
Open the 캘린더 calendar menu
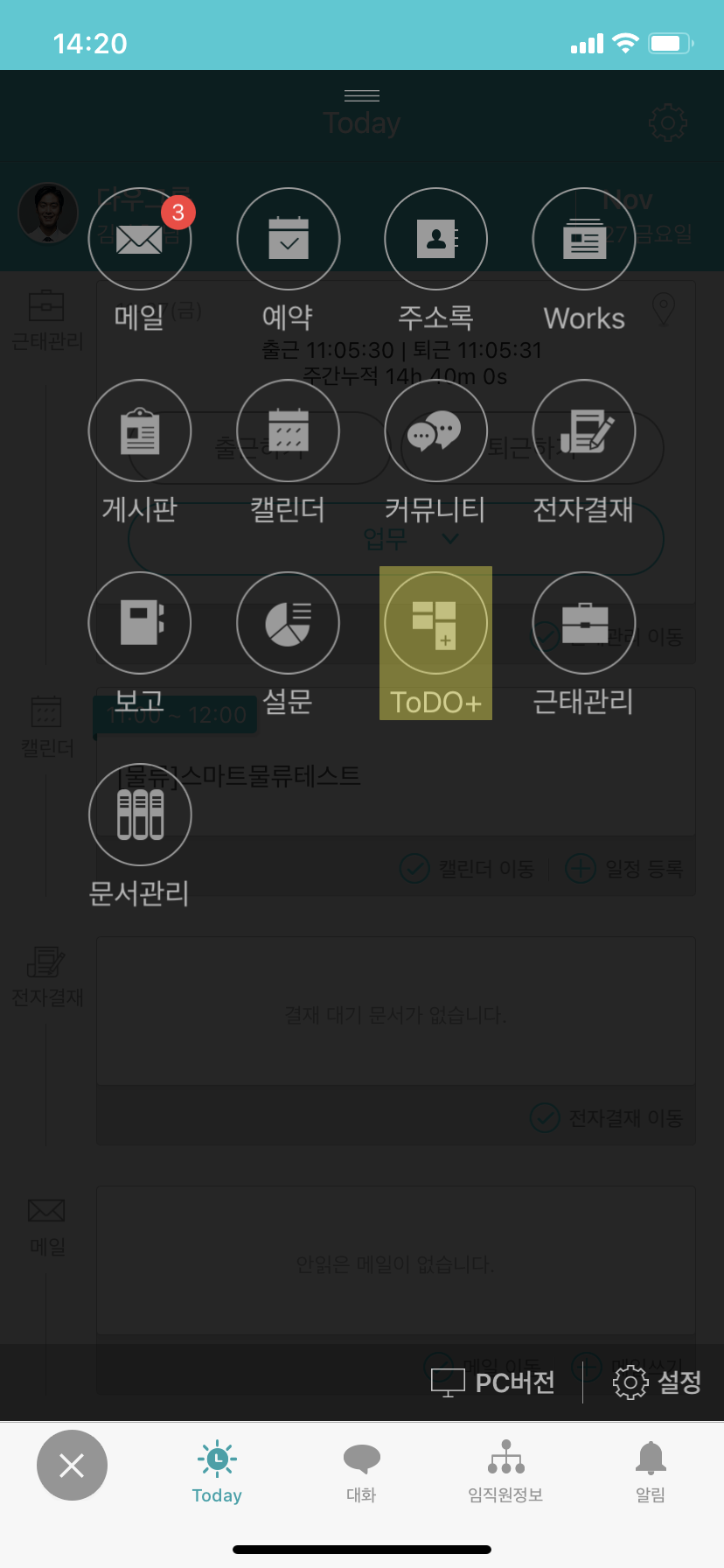[288, 431]
